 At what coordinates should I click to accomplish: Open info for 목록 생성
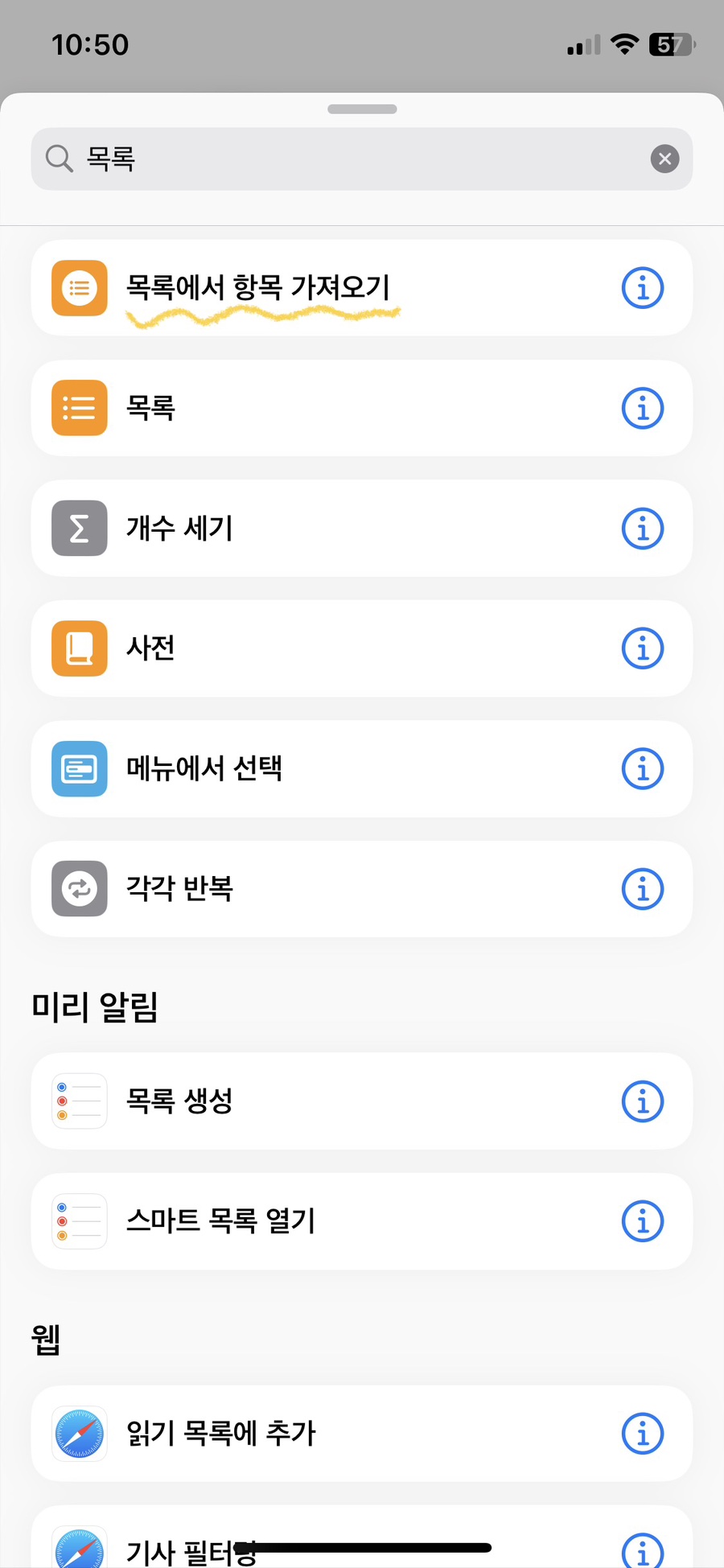coord(642,1101)
